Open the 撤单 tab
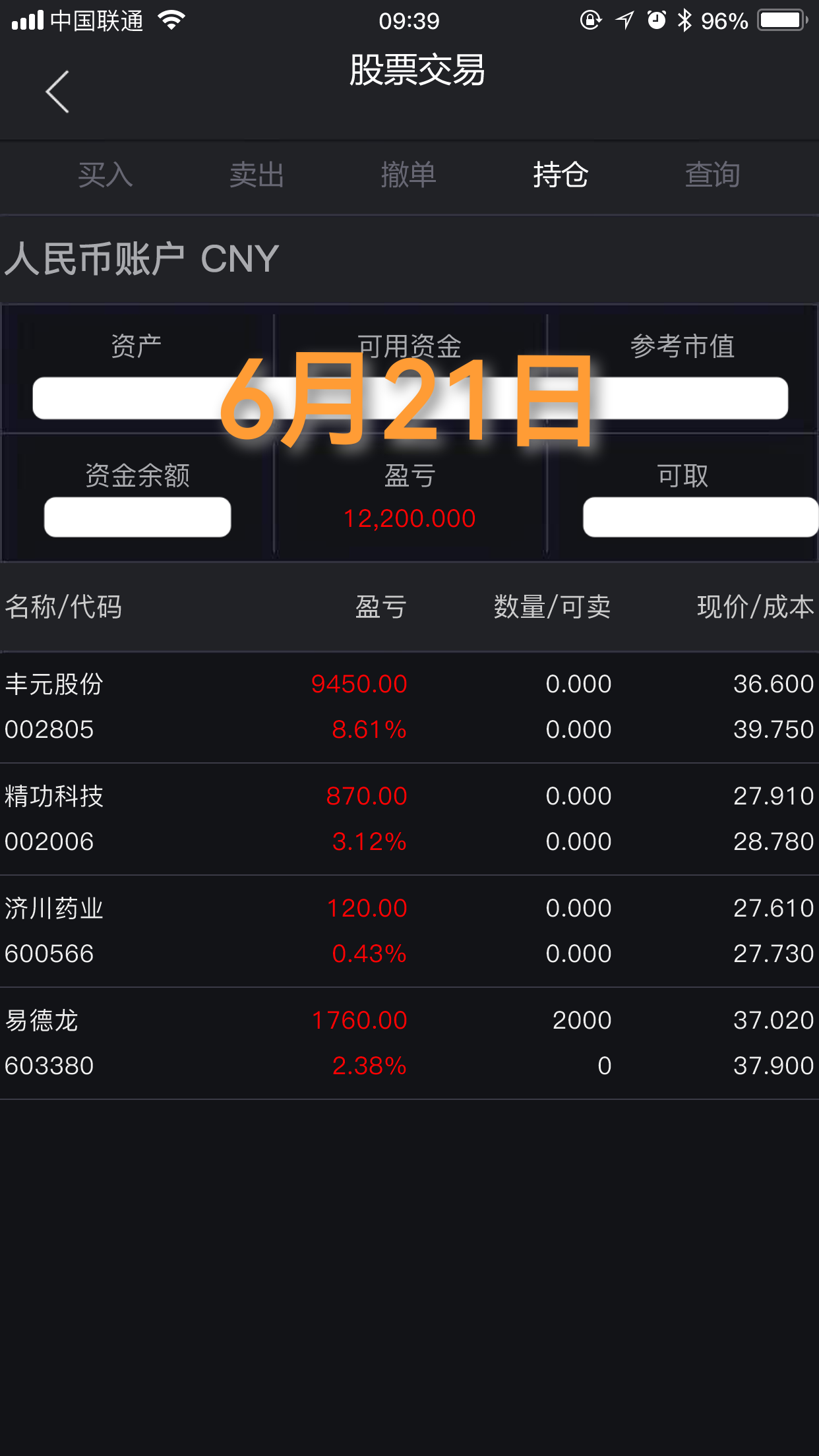Screen dimensions: 819x1456 [409, 175]
